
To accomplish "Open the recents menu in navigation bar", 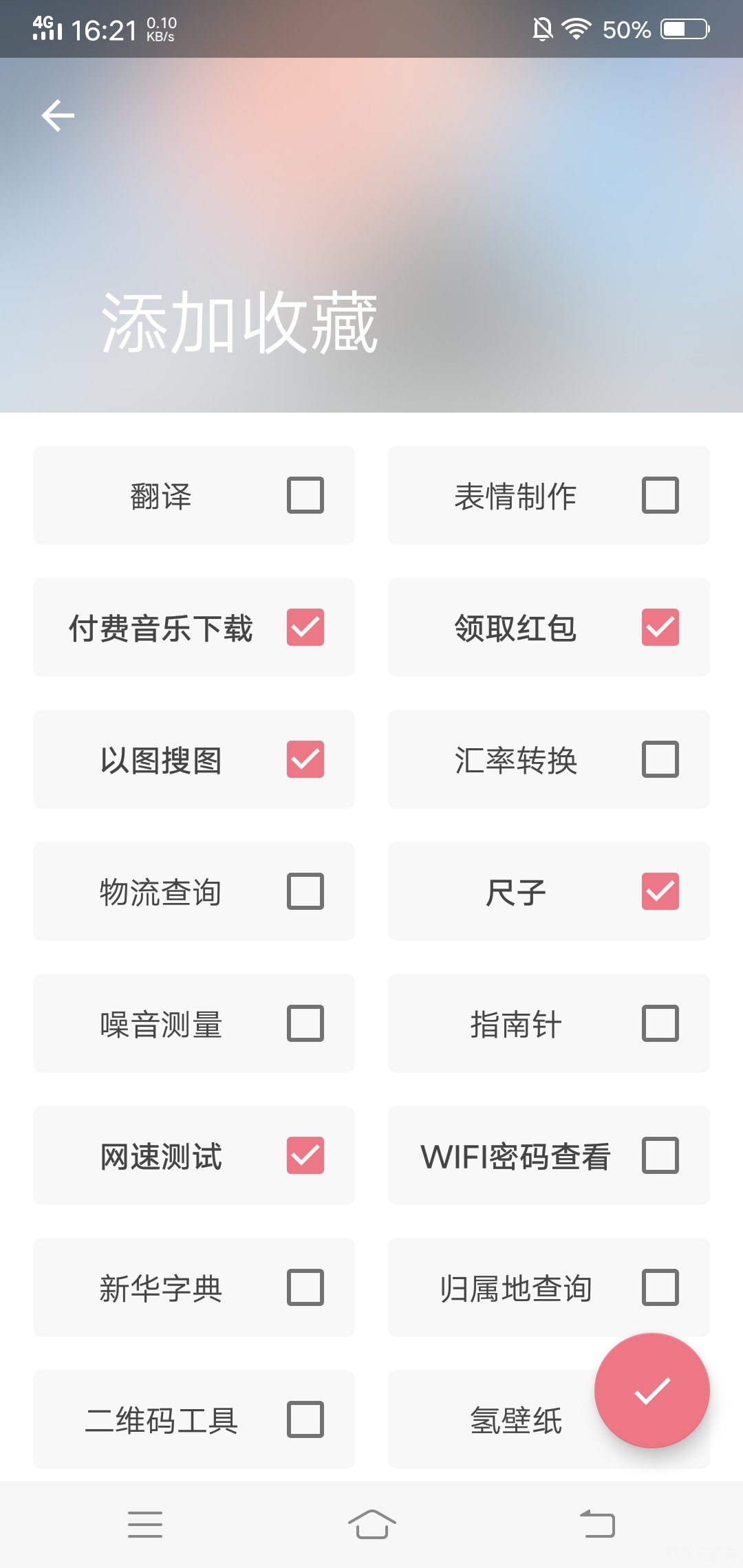I will [144, 1524].
